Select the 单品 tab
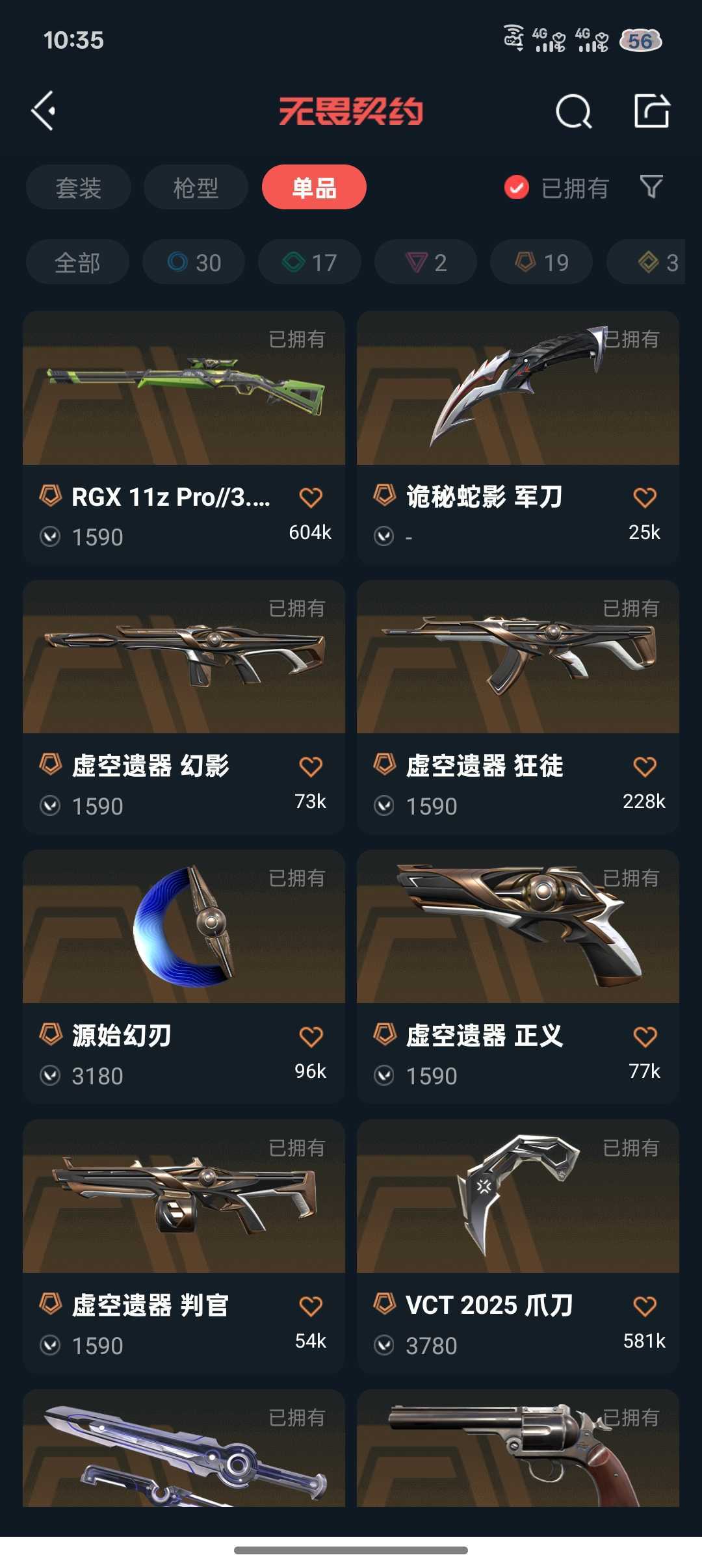This screenshot has width=702, height=1568. (x=314, y=188)
